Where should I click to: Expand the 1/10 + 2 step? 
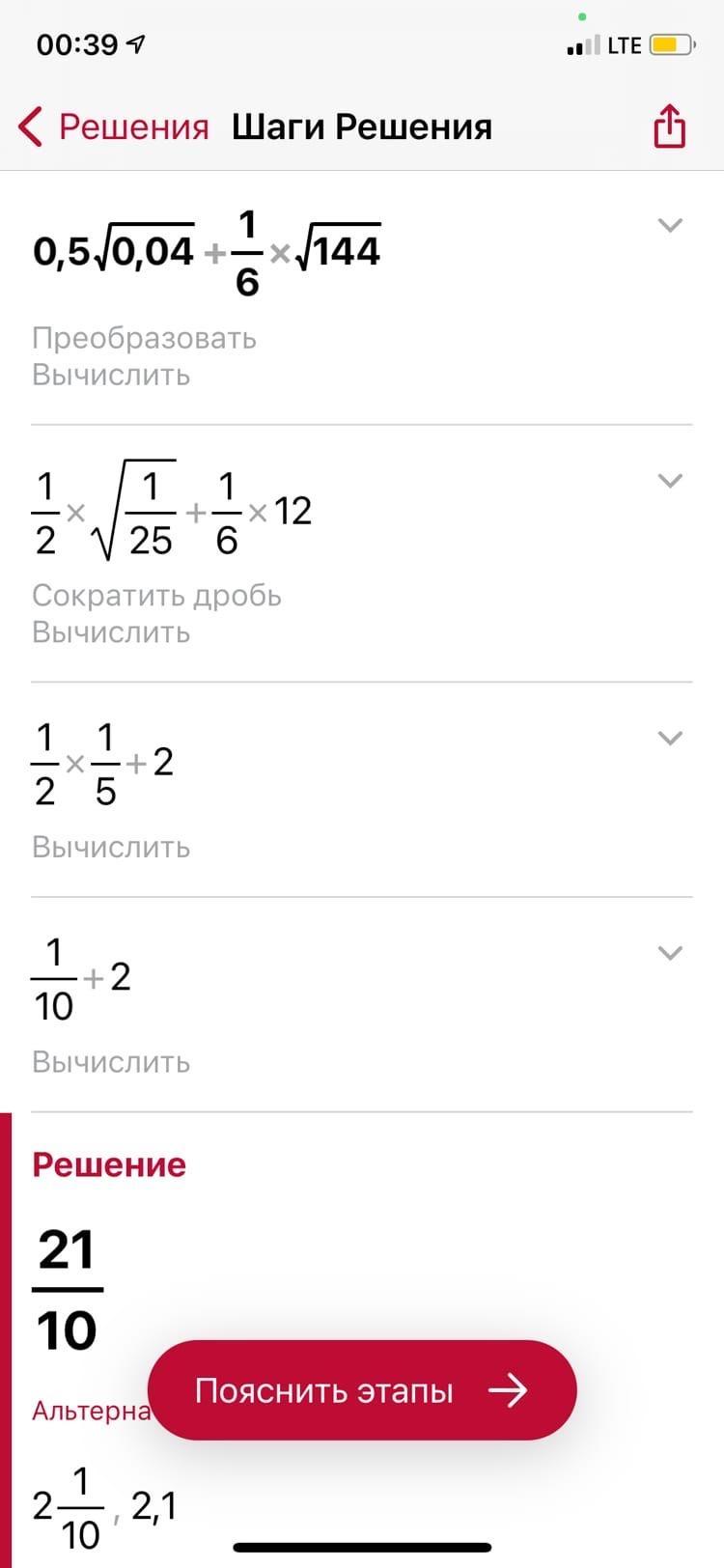pos(670,953)
